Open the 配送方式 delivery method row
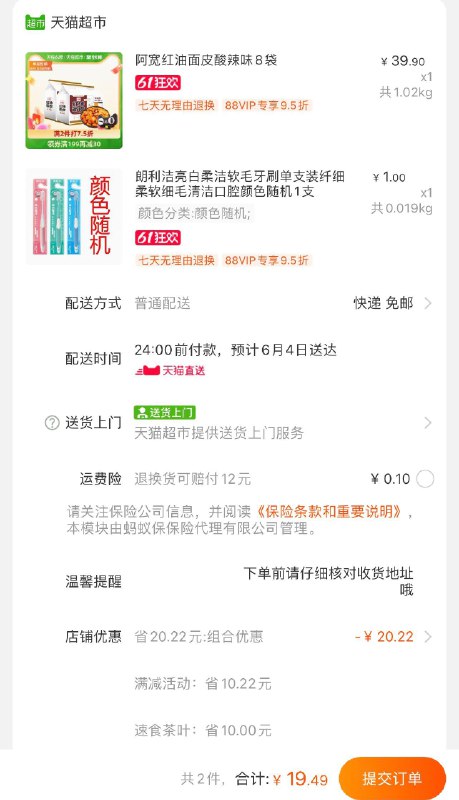Screen dimensions: 459x800 click(248, 303)
